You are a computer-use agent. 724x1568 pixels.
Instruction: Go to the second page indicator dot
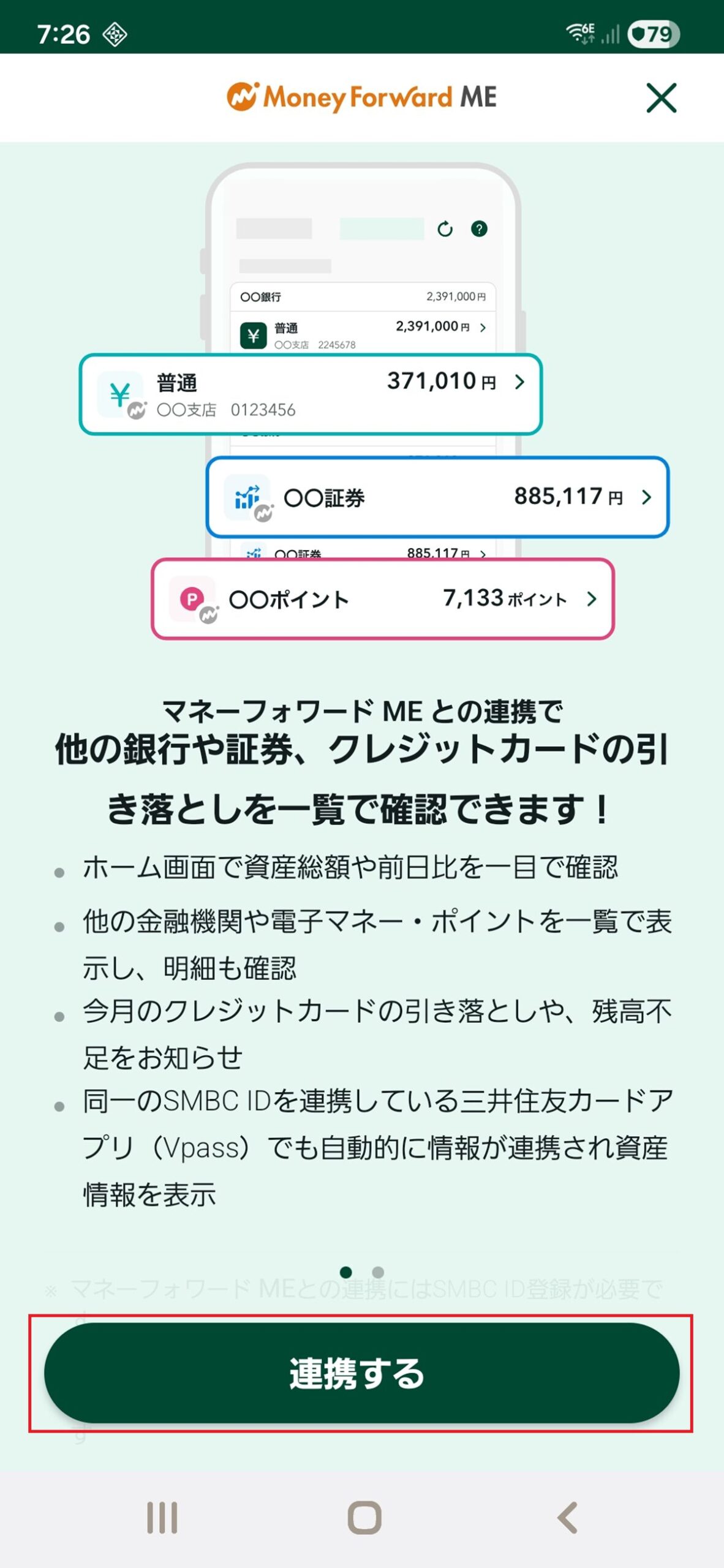pos(378,1272)
